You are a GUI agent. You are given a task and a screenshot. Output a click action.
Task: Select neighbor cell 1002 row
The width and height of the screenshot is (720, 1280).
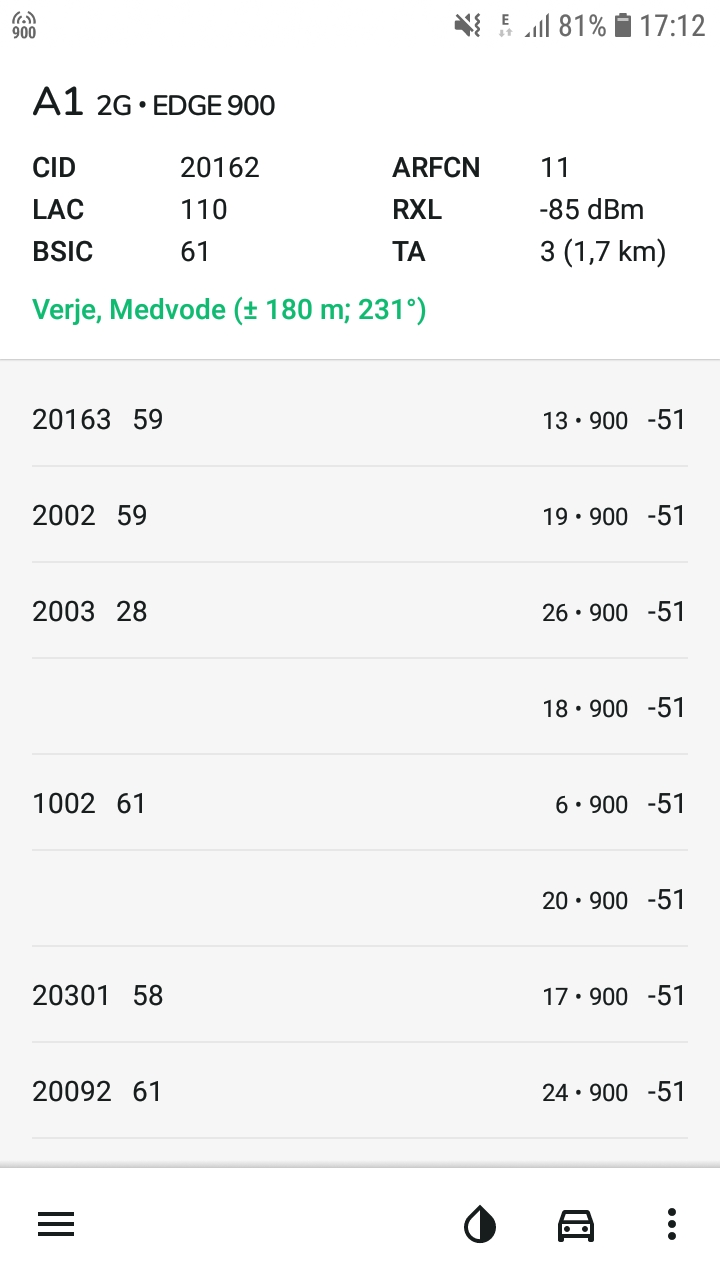tap(360, 803)
